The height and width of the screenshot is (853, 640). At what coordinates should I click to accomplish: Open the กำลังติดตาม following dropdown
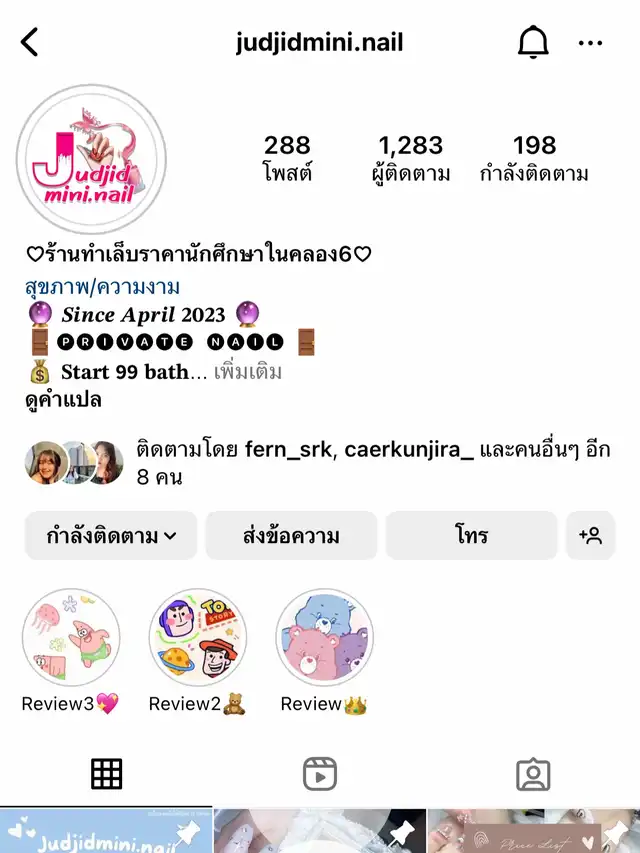coord(112,536)
